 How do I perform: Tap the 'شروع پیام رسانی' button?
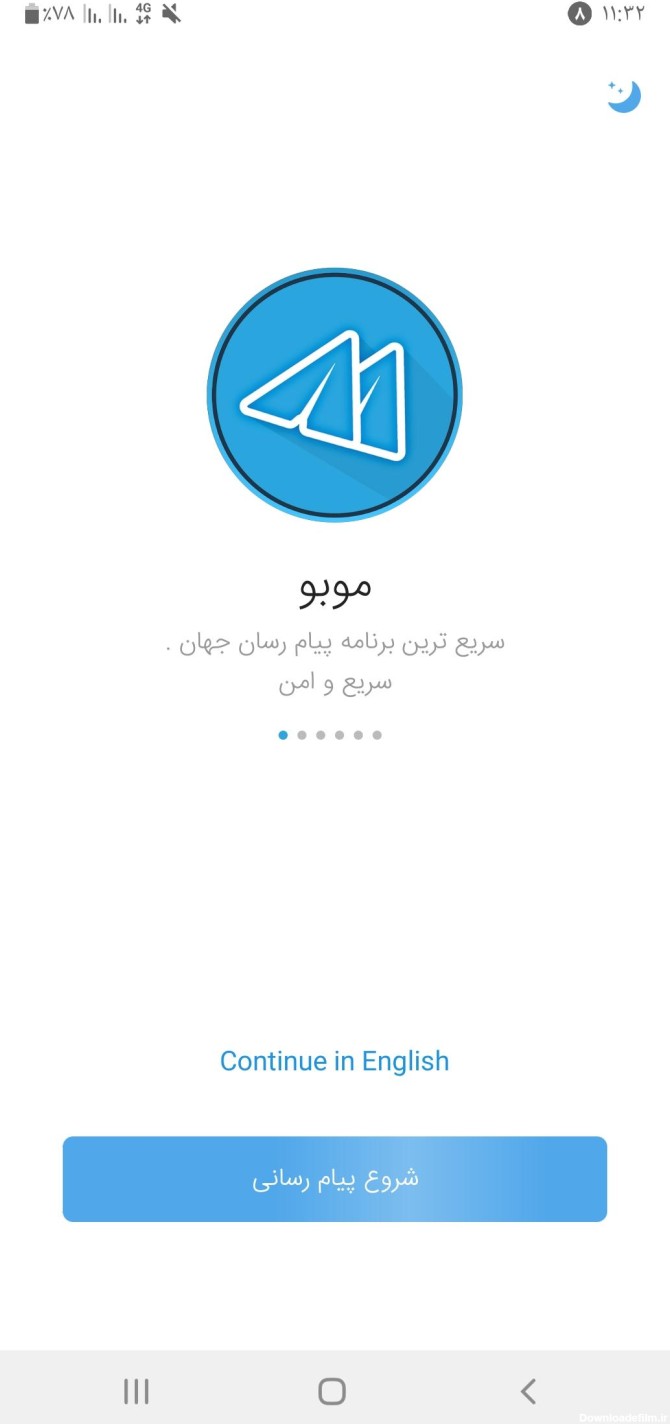pyautogui.click(x=334, y=1179)
